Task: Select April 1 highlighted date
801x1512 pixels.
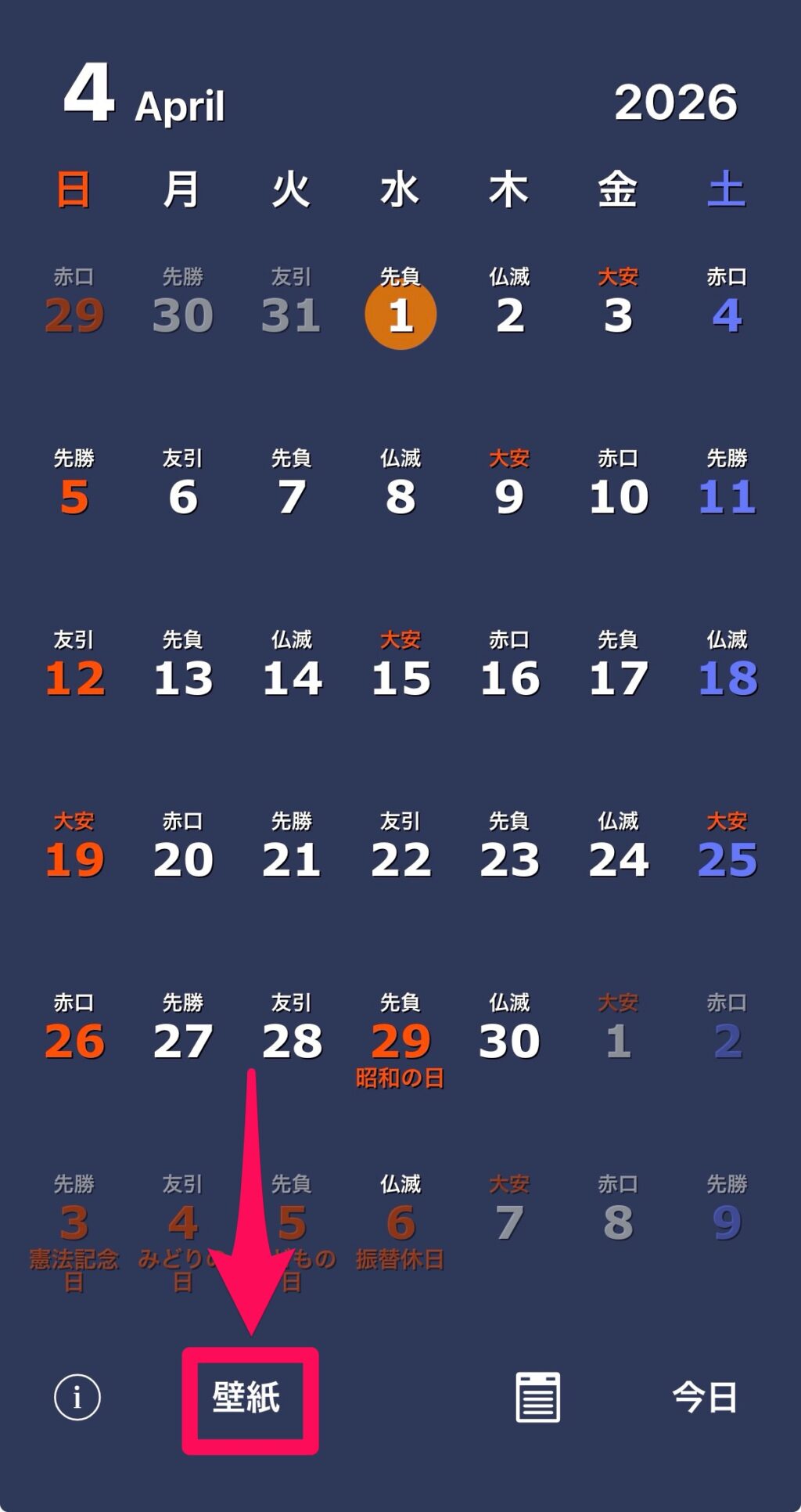Action: [400, 315]
